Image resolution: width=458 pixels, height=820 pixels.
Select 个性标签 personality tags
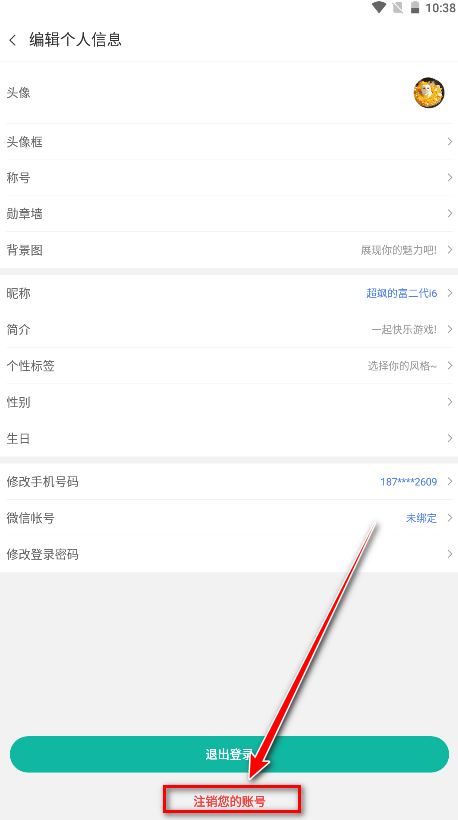tap(229, 366)
